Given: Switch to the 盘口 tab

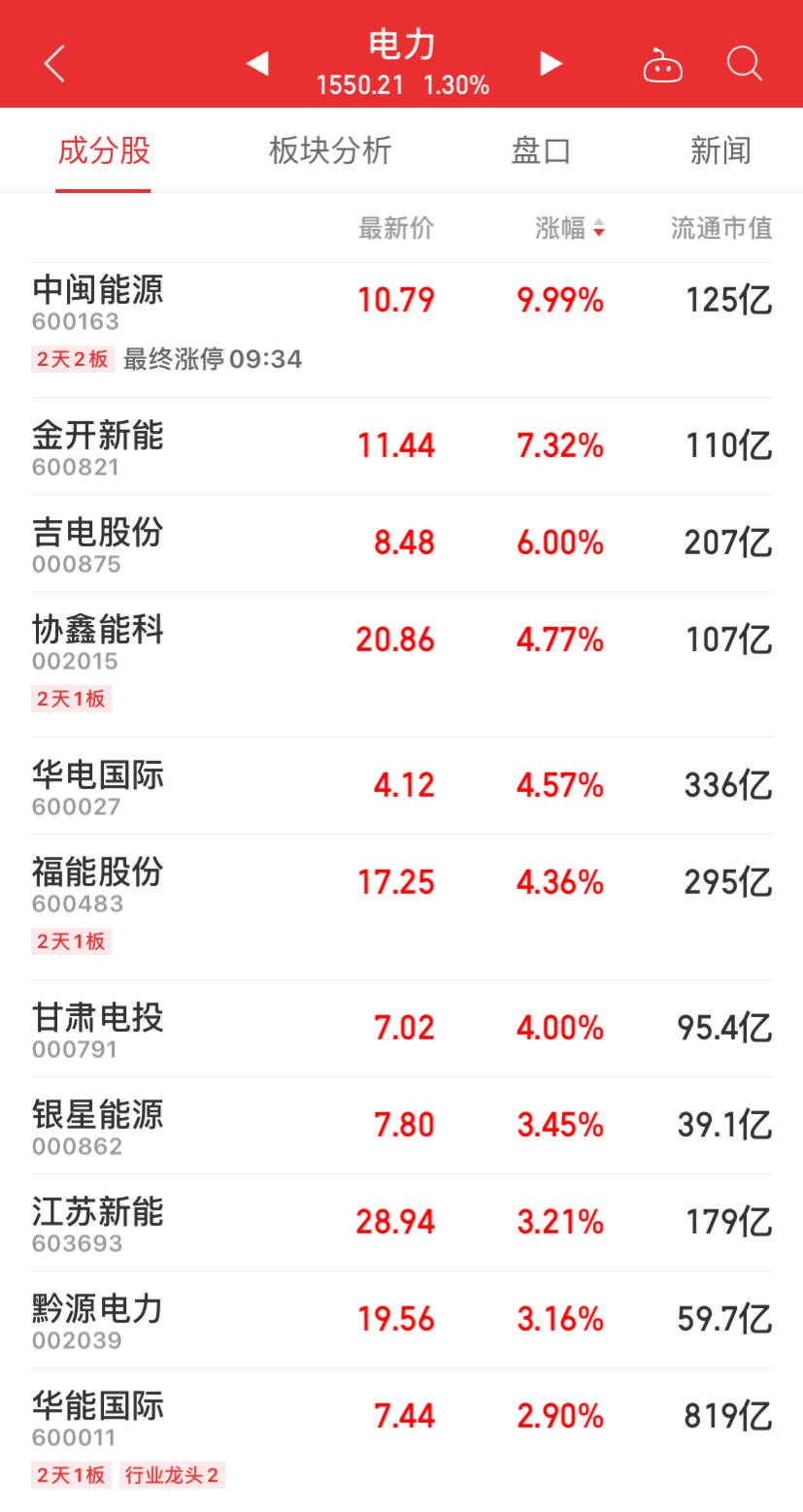Looking at the screenshot, I should click(x=541, y=151).
